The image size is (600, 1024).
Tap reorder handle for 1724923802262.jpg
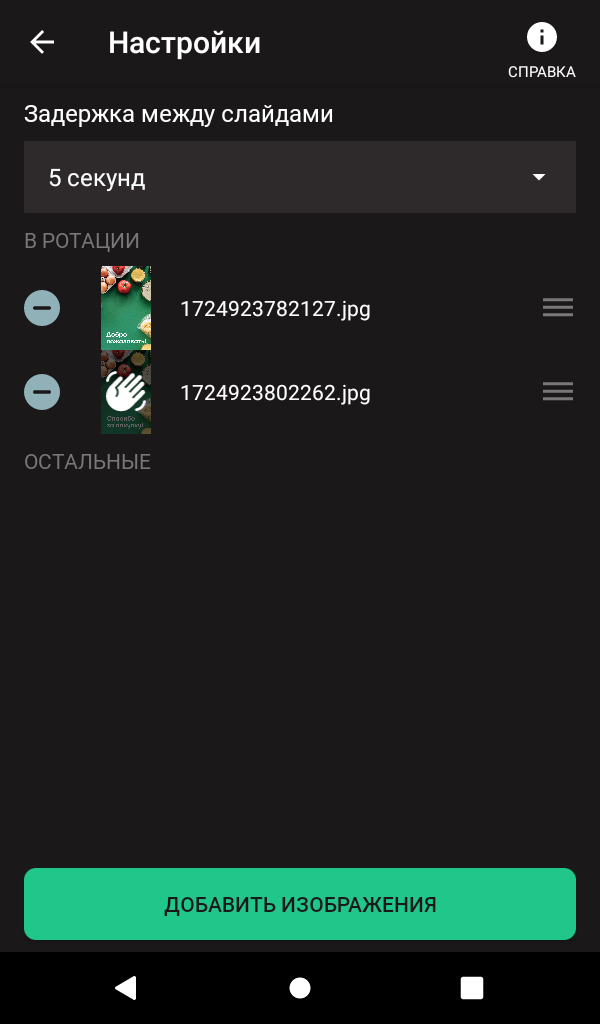point(558,392)
